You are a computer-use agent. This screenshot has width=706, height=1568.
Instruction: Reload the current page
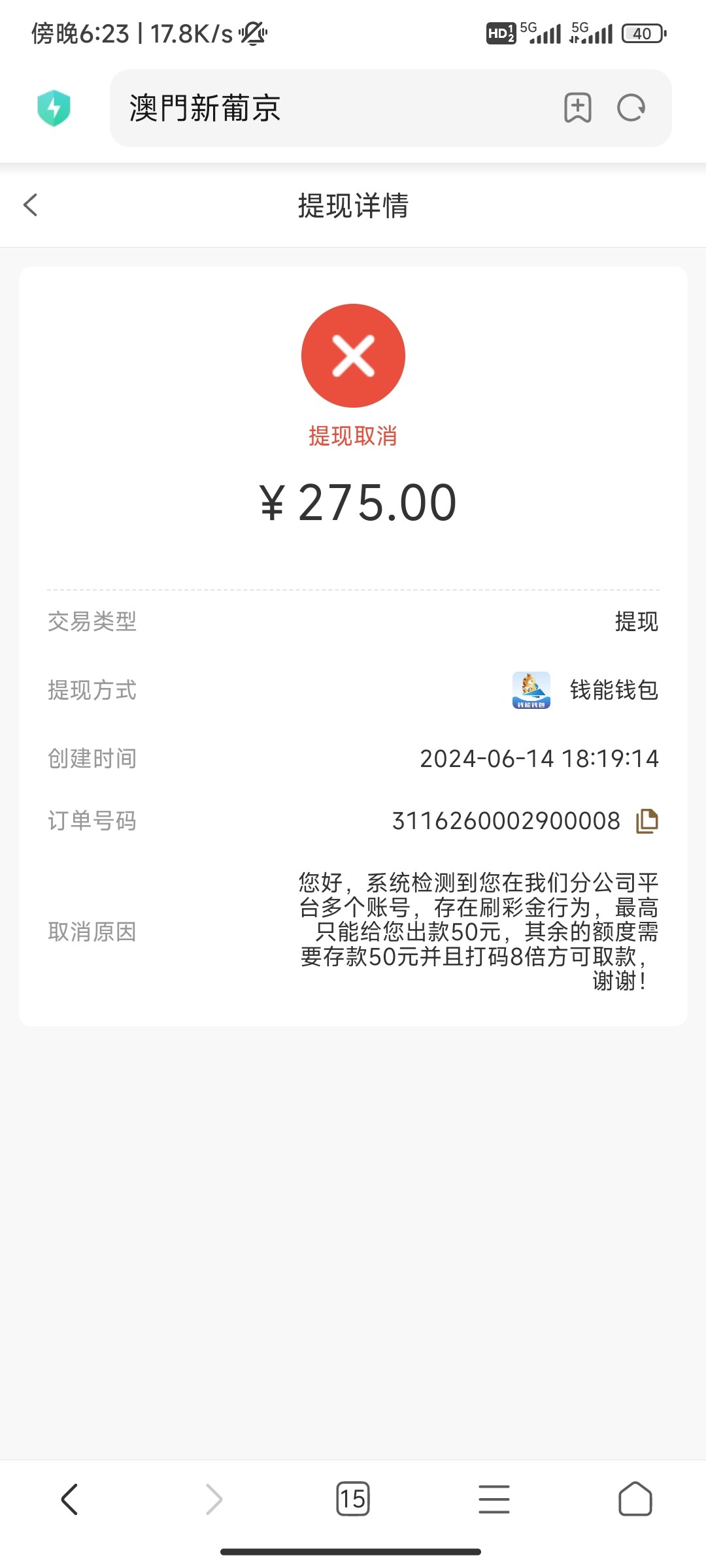(631, 108)
